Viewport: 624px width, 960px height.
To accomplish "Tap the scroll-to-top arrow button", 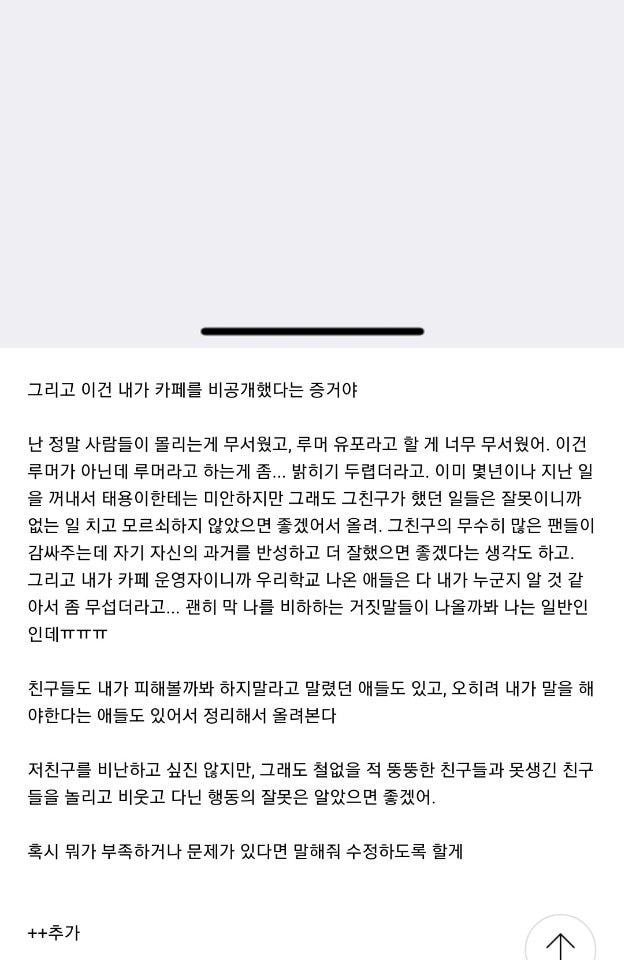I will point(560,942).
